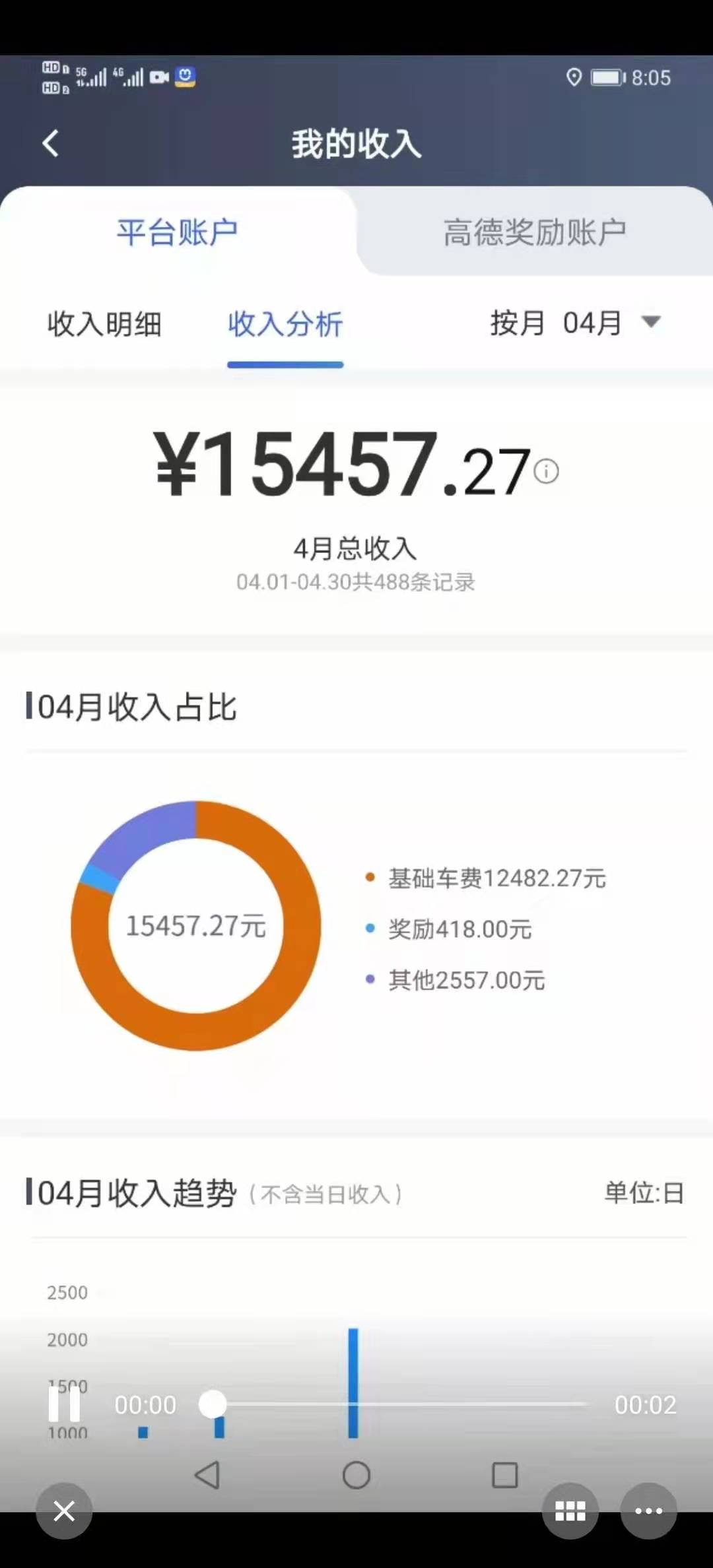
Task: Select the 平台账户 tab
Action: tap(178, 232)
